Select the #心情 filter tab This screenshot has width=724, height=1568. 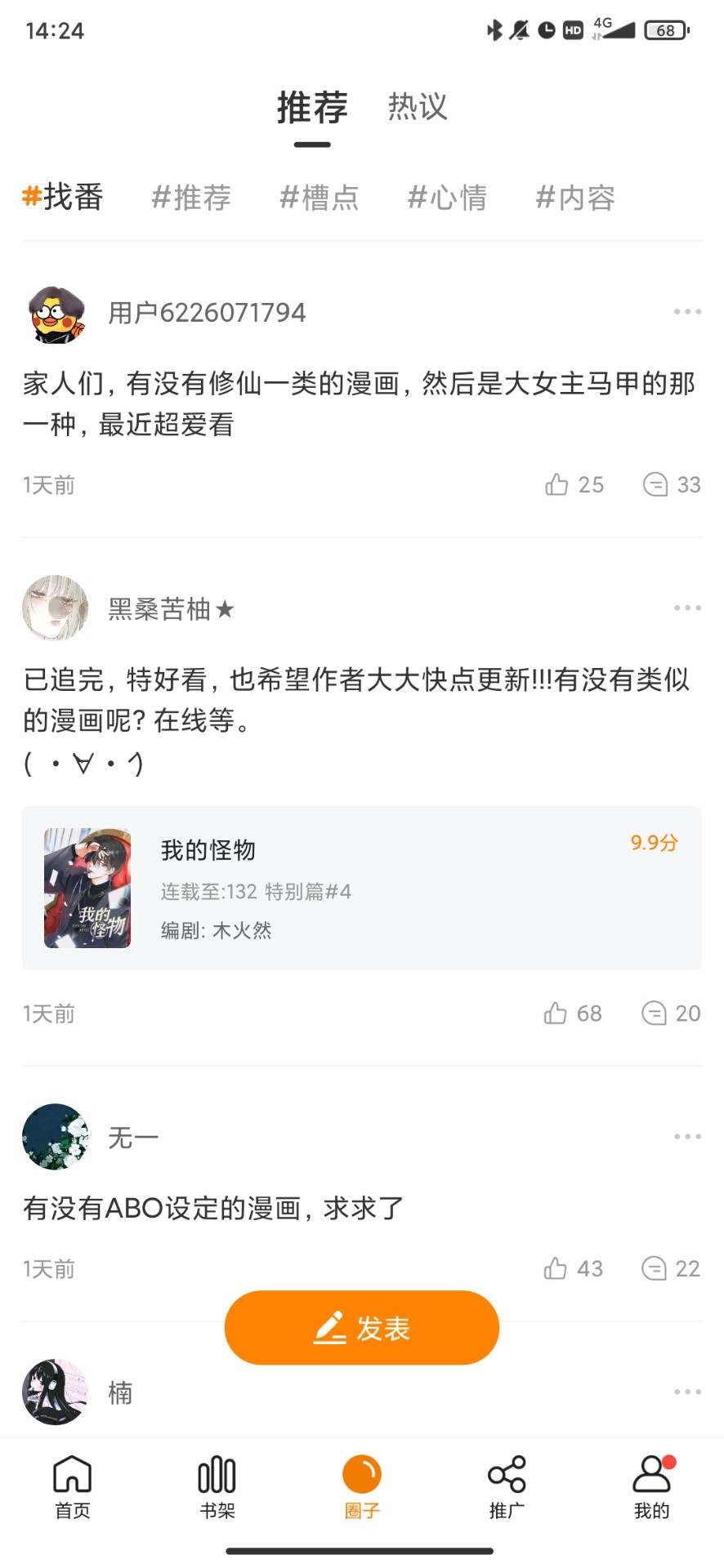448,198
